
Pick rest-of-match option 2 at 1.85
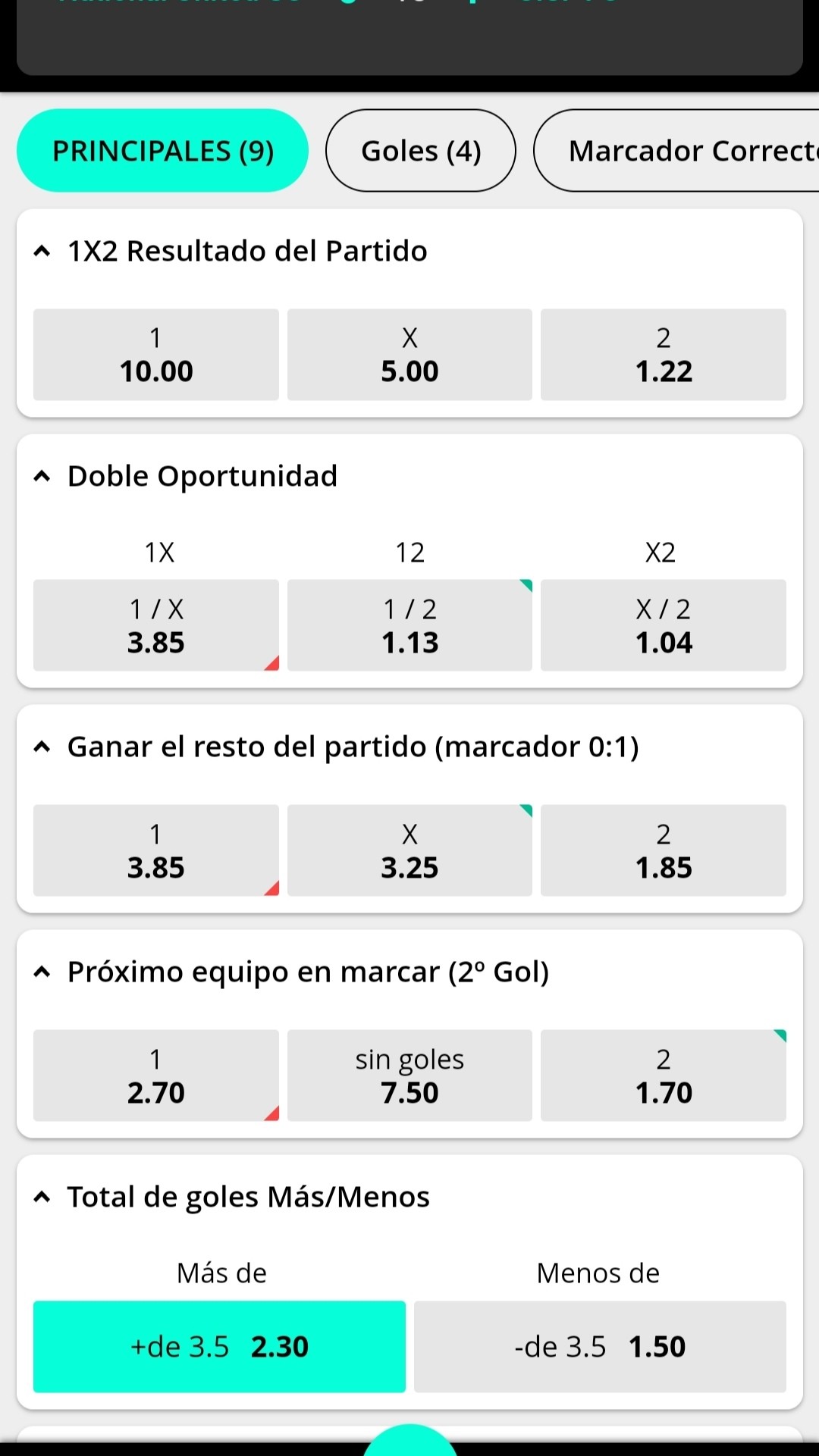pyautogui.click(x=664, y=850)
